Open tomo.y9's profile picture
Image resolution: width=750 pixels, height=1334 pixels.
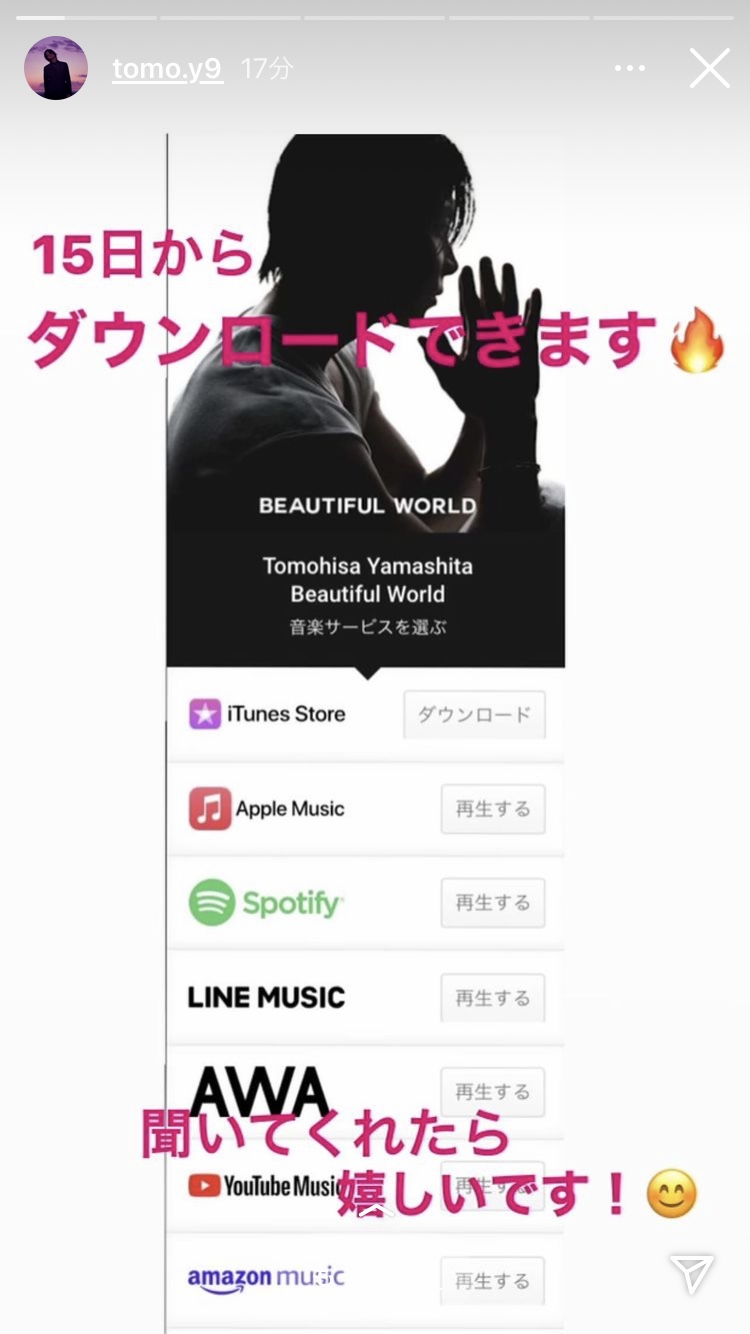pyautogui.click(x=56, y=68)
